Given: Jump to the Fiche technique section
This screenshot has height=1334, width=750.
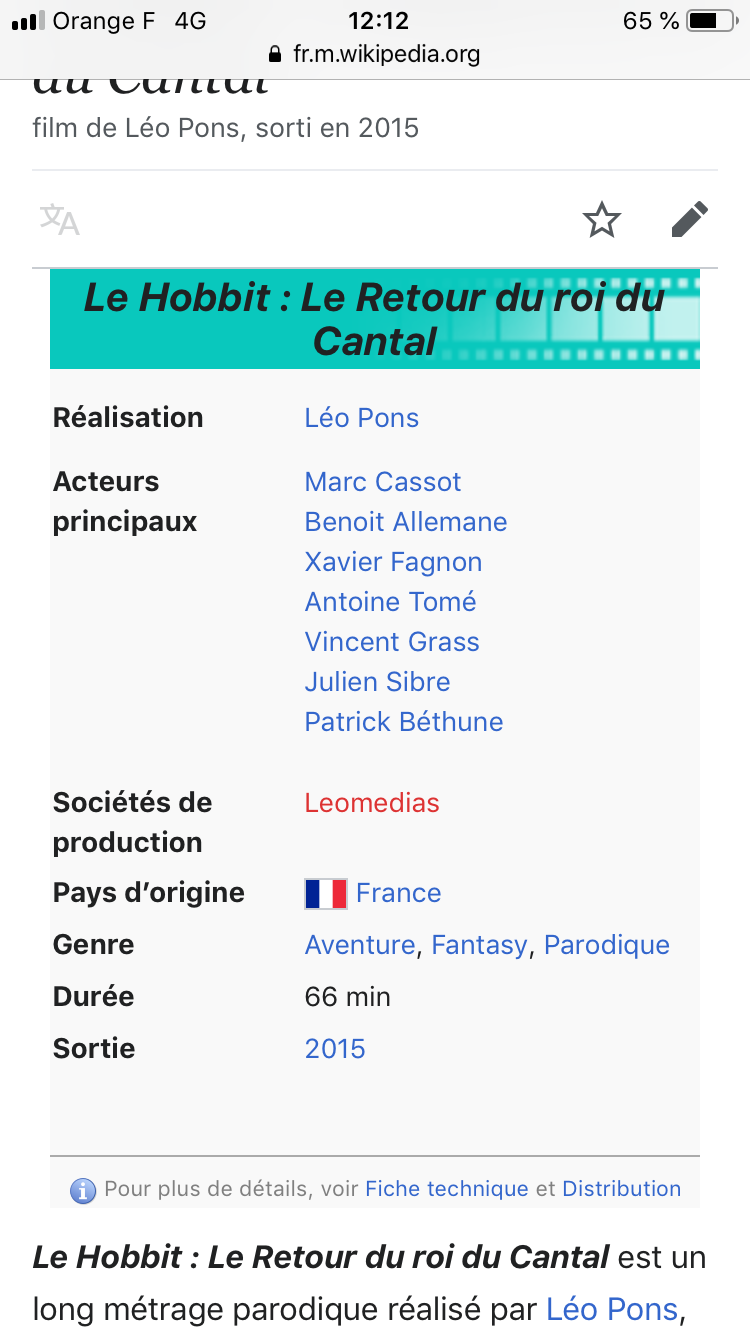Looking at the screenshot, I should (x=446, y=1189).
